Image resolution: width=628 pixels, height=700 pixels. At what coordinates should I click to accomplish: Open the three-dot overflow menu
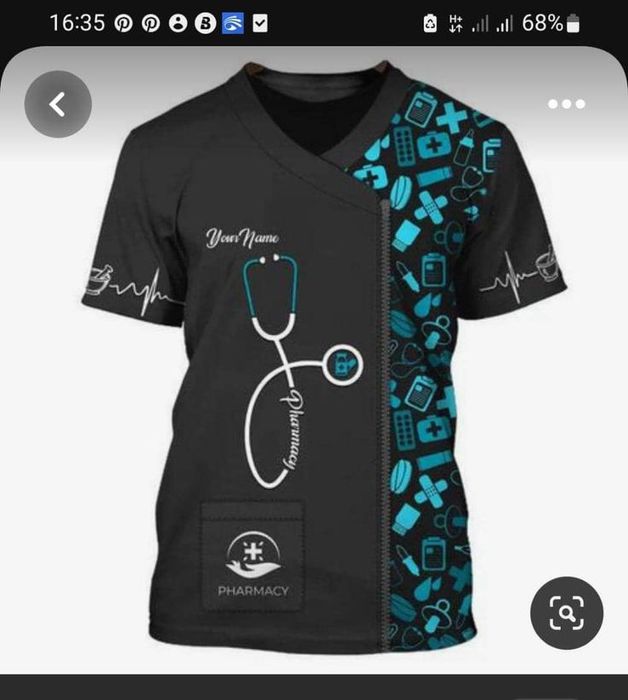(x=566, y=104)
